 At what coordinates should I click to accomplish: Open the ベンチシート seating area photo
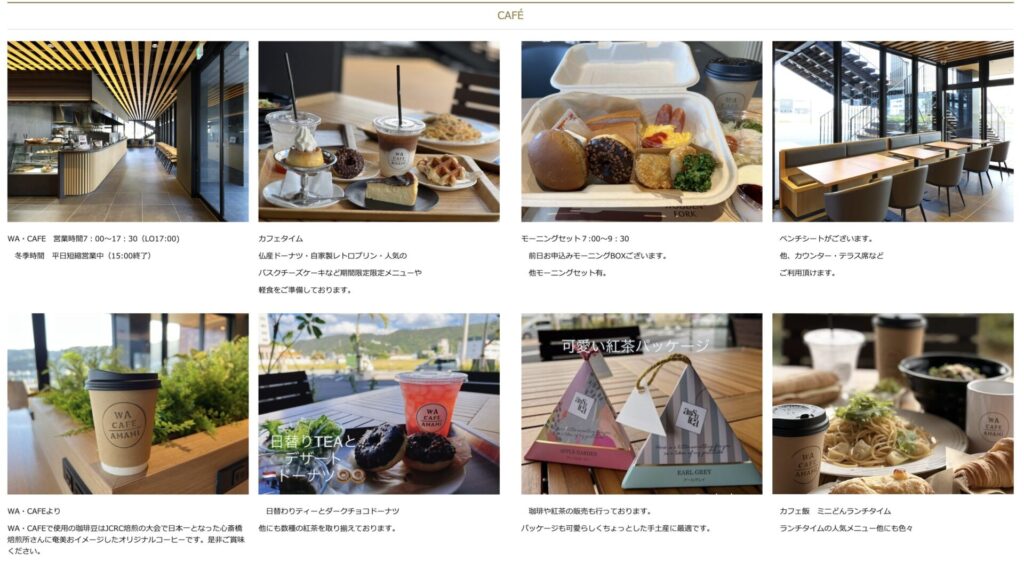pos(893,131)
